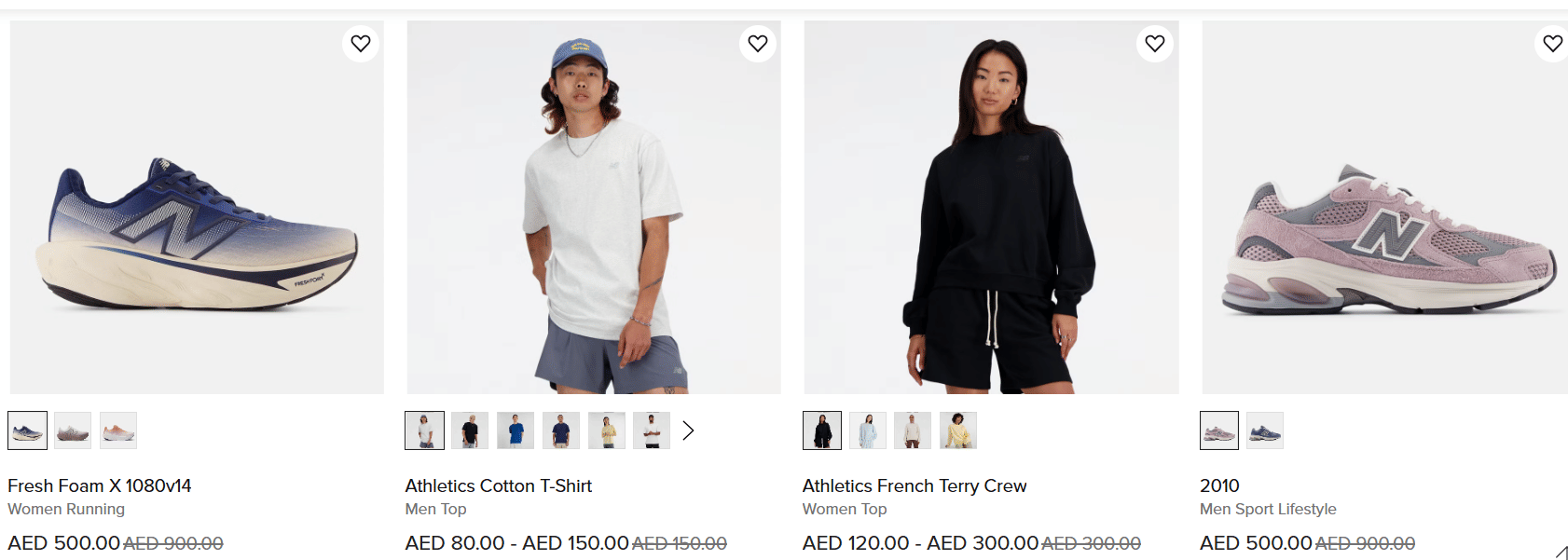Wishlist the 2010 Men Sport Lifestyle shoe
Viewport: 1568px width, 560px height.
pos(1552,43)
